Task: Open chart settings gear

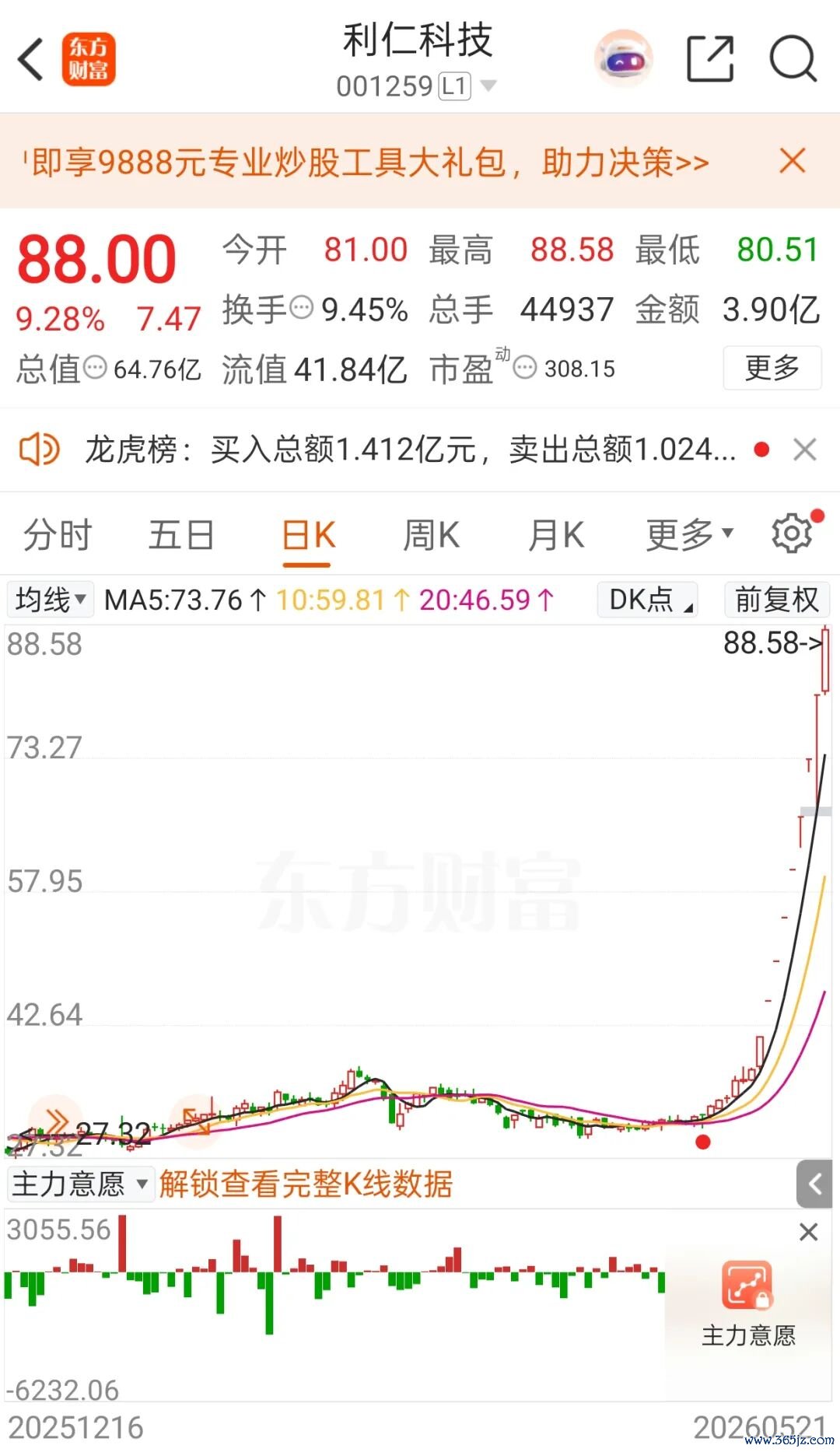Action: 793,533
